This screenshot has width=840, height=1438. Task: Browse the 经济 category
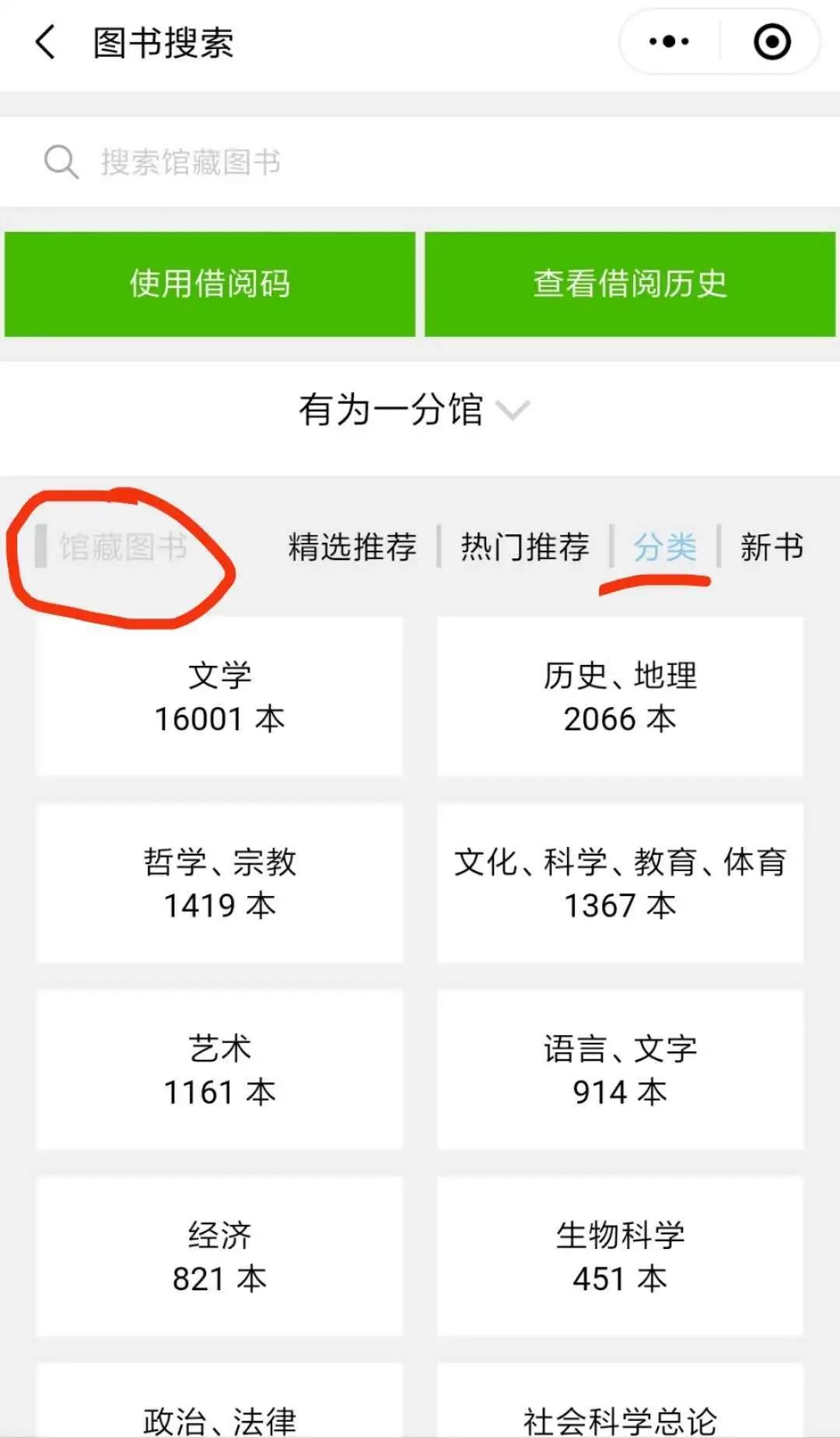coord(219,1256)
